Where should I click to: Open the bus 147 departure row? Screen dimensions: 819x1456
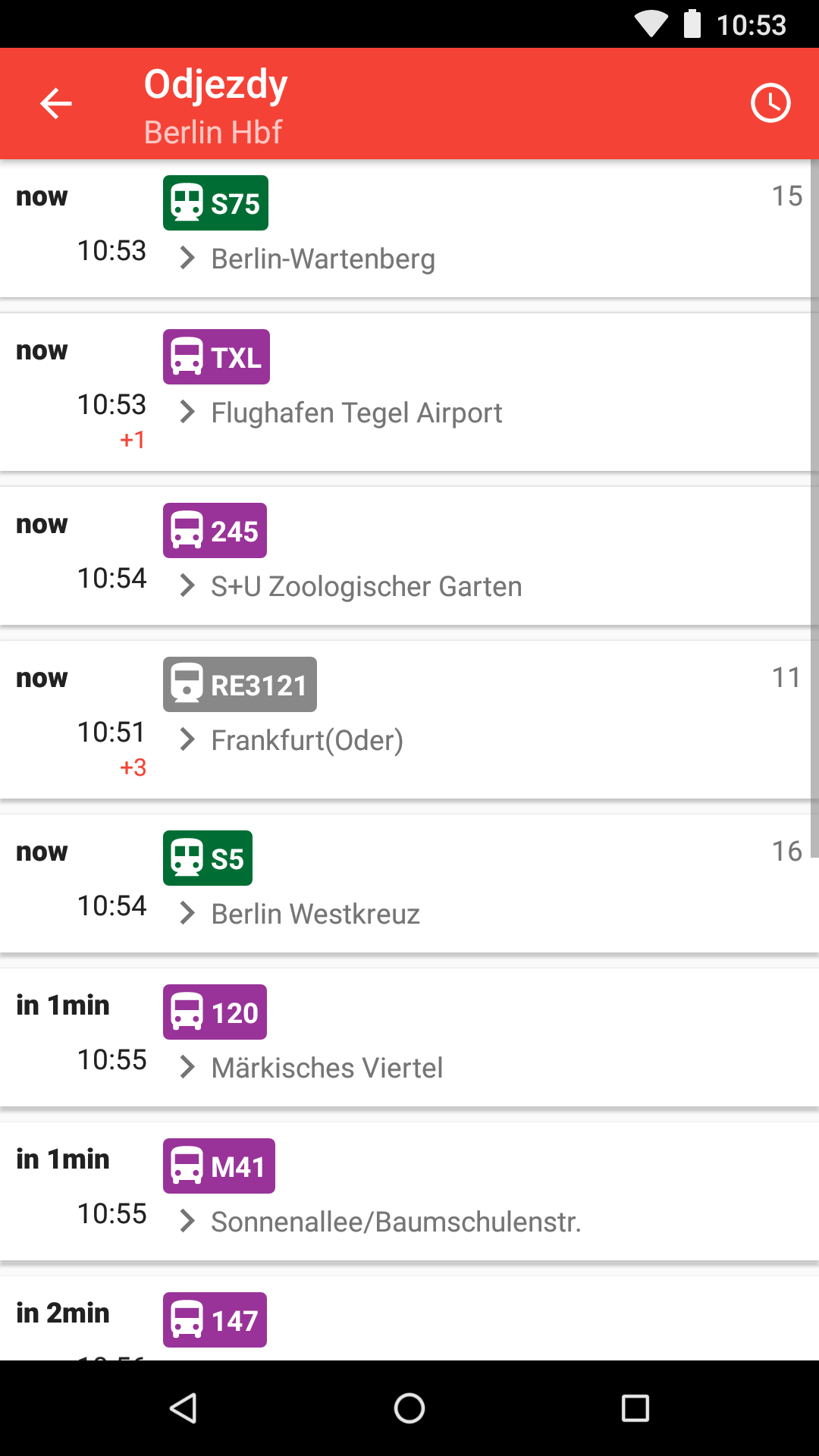(x=409, y=1319)
